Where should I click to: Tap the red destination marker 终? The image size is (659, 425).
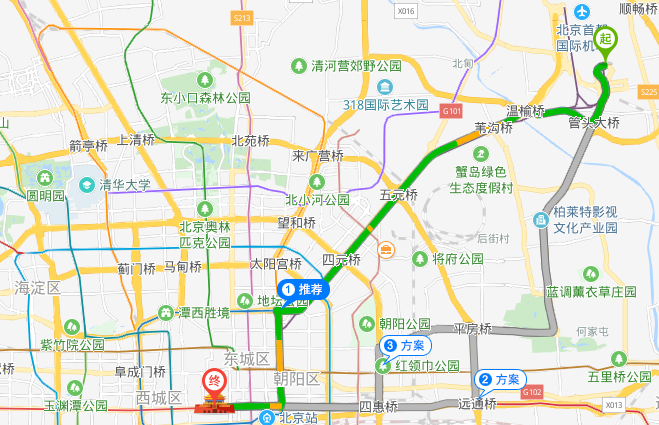pos(213,383)
